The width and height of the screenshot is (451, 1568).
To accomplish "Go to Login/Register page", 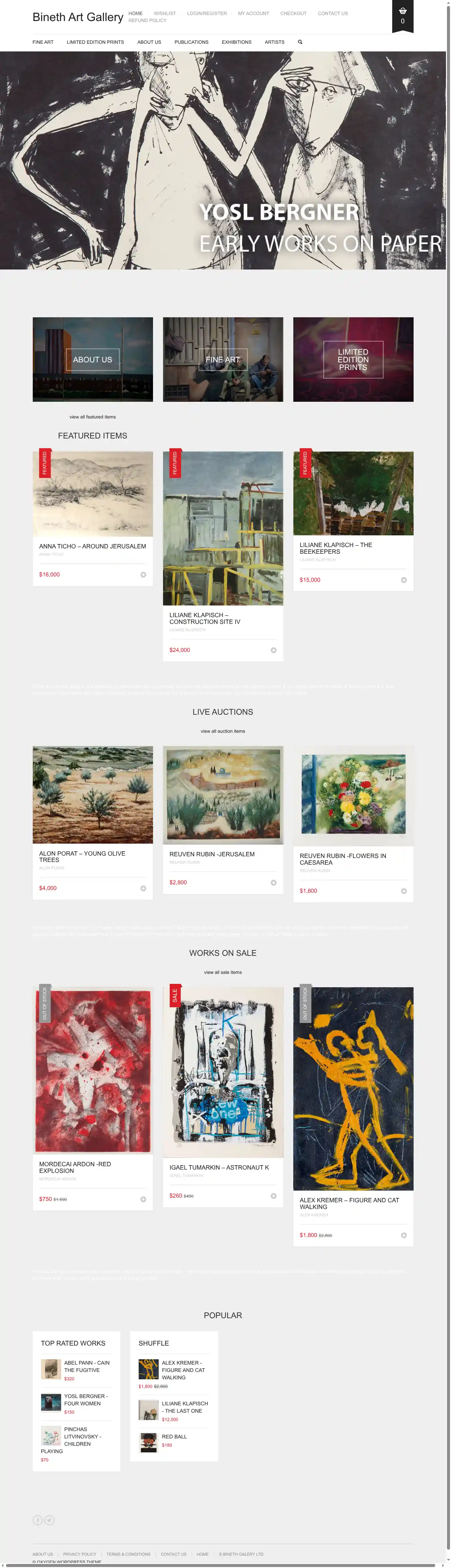I will 206,13.
